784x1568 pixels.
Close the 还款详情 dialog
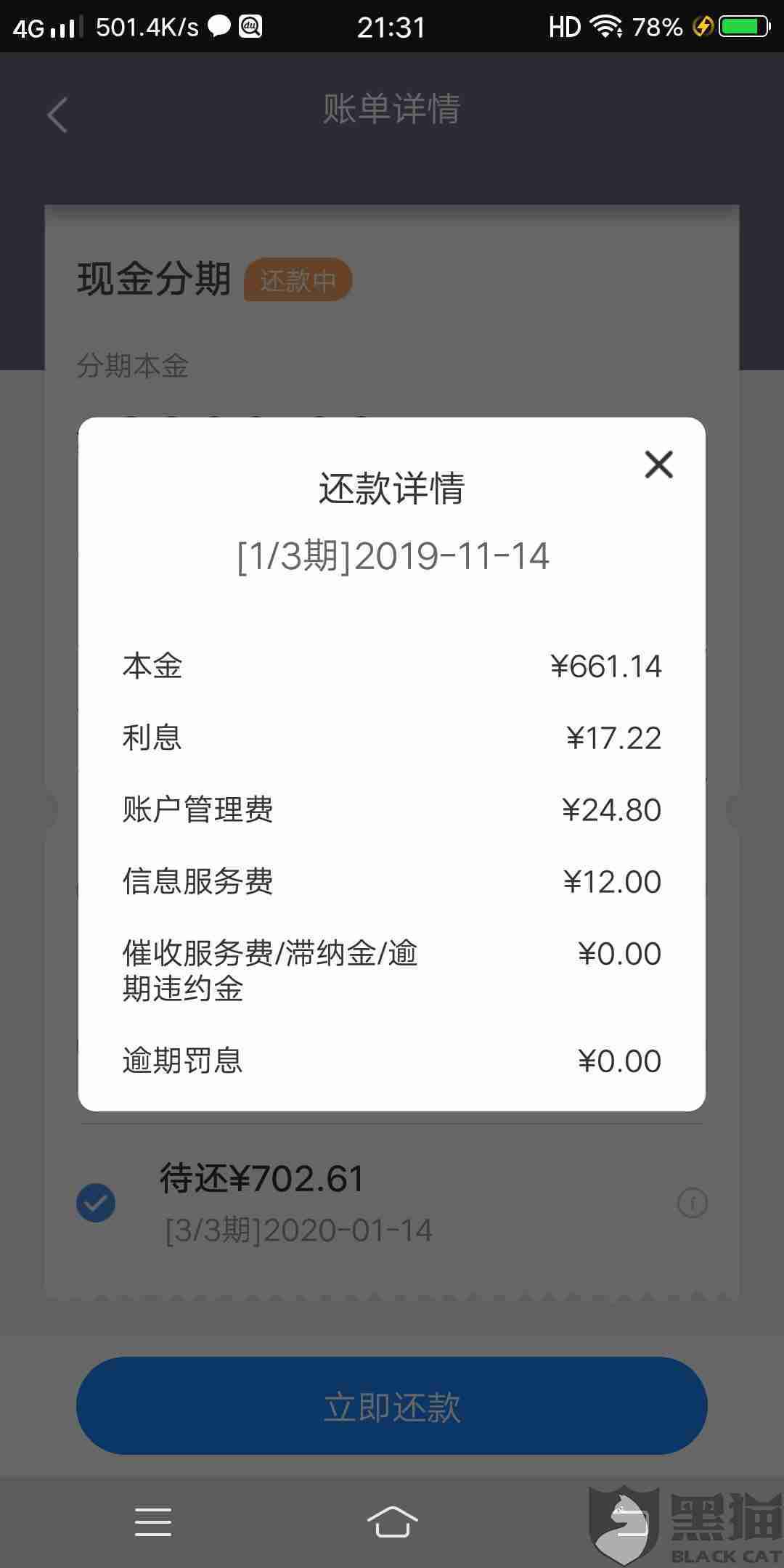[x=658, y=465]
